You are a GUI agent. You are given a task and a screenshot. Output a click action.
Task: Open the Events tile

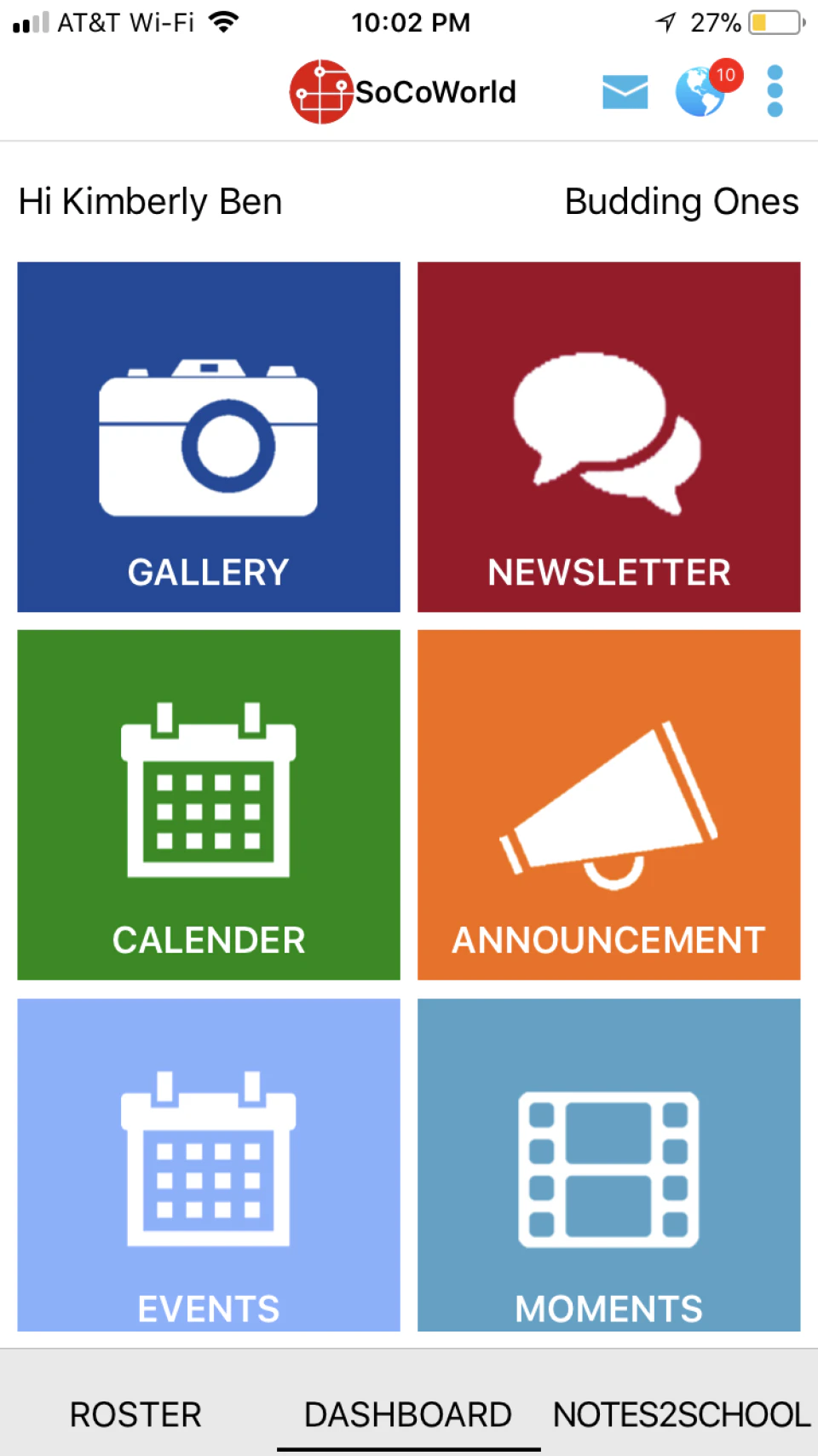tap(209, 1164)
